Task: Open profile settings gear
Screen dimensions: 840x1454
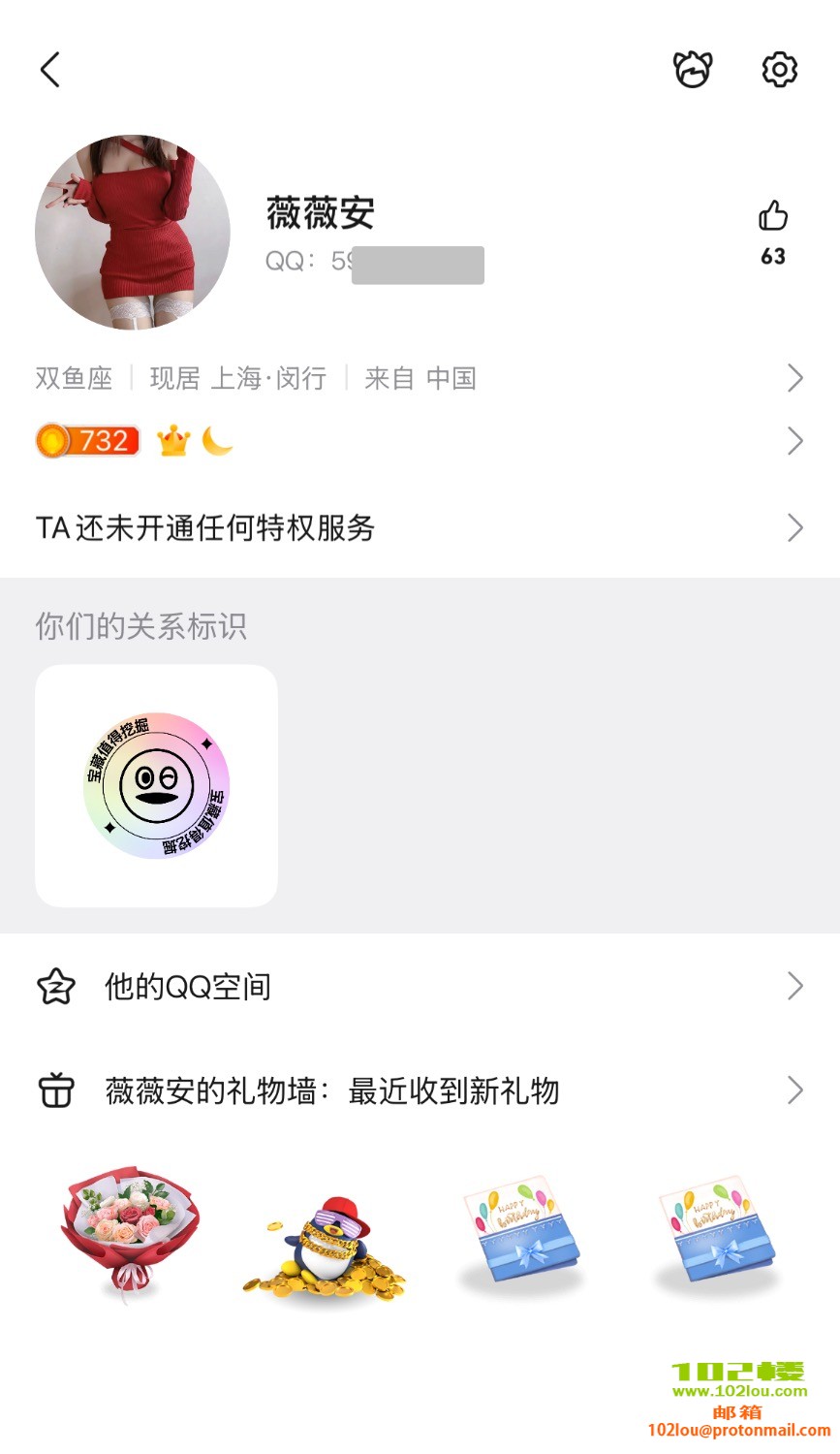Action: pyautogui.click(x=779, y=70)
